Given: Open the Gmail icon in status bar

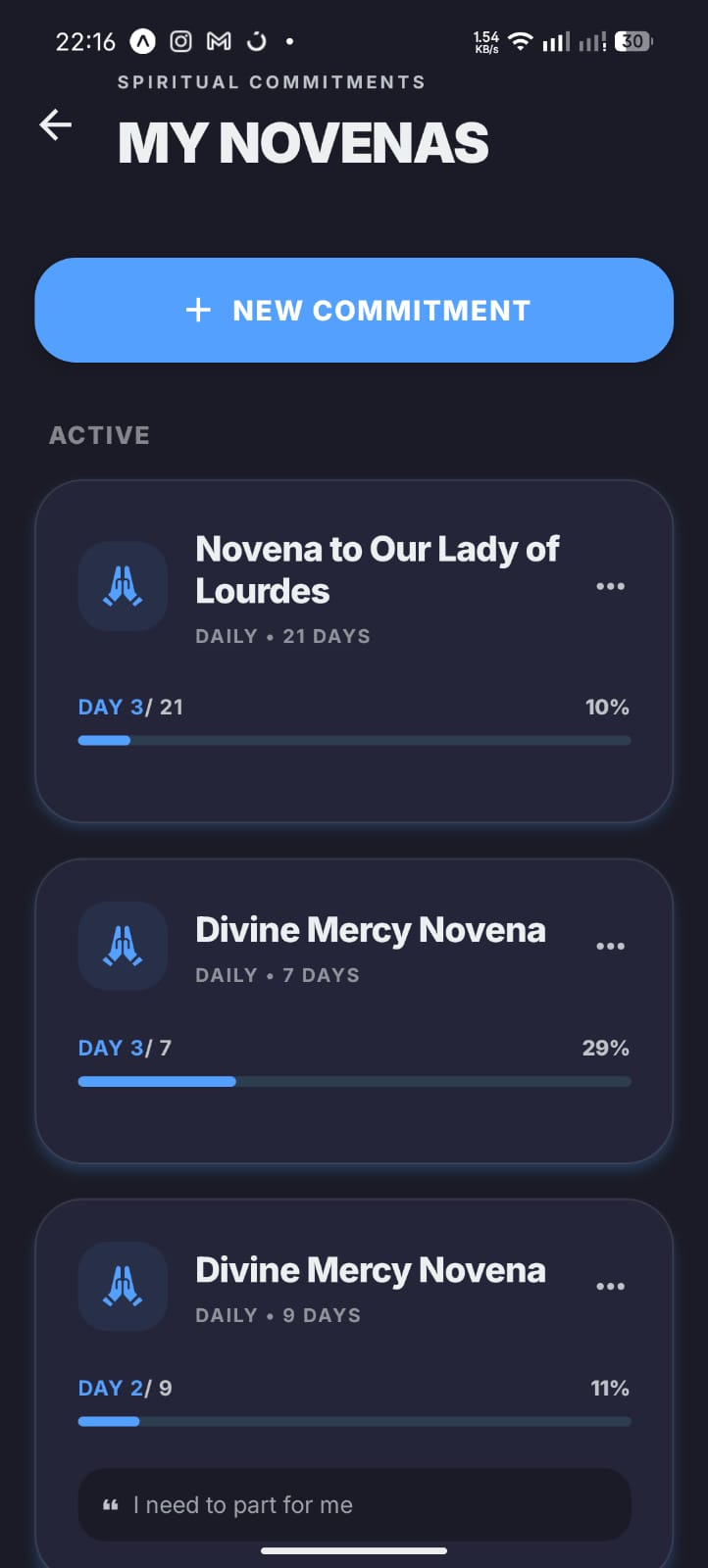Looking at the screenshot, I should point(218,41).
